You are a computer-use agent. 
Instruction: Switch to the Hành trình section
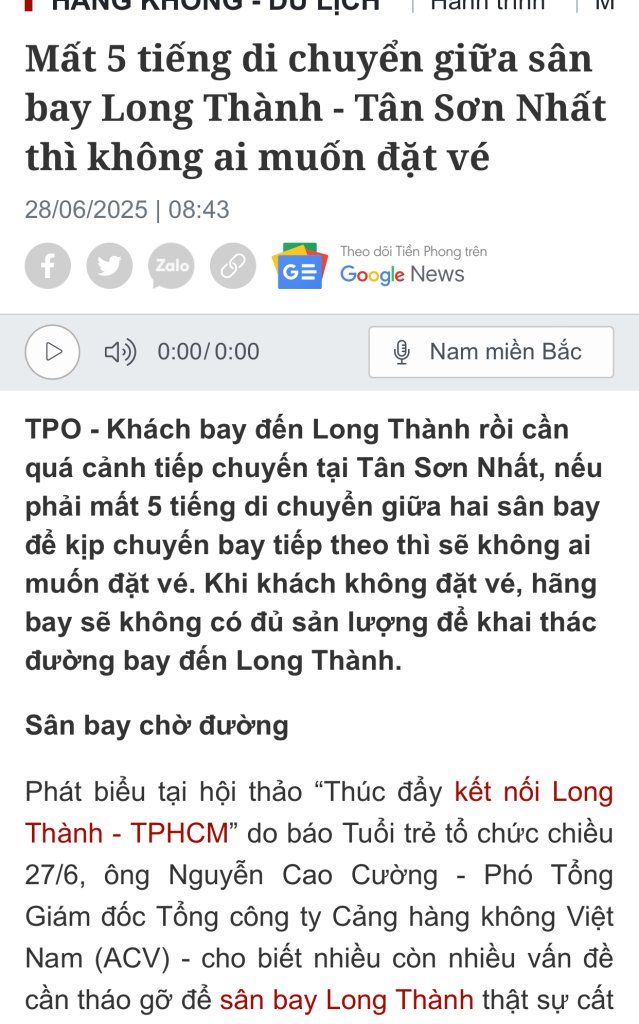487,4
